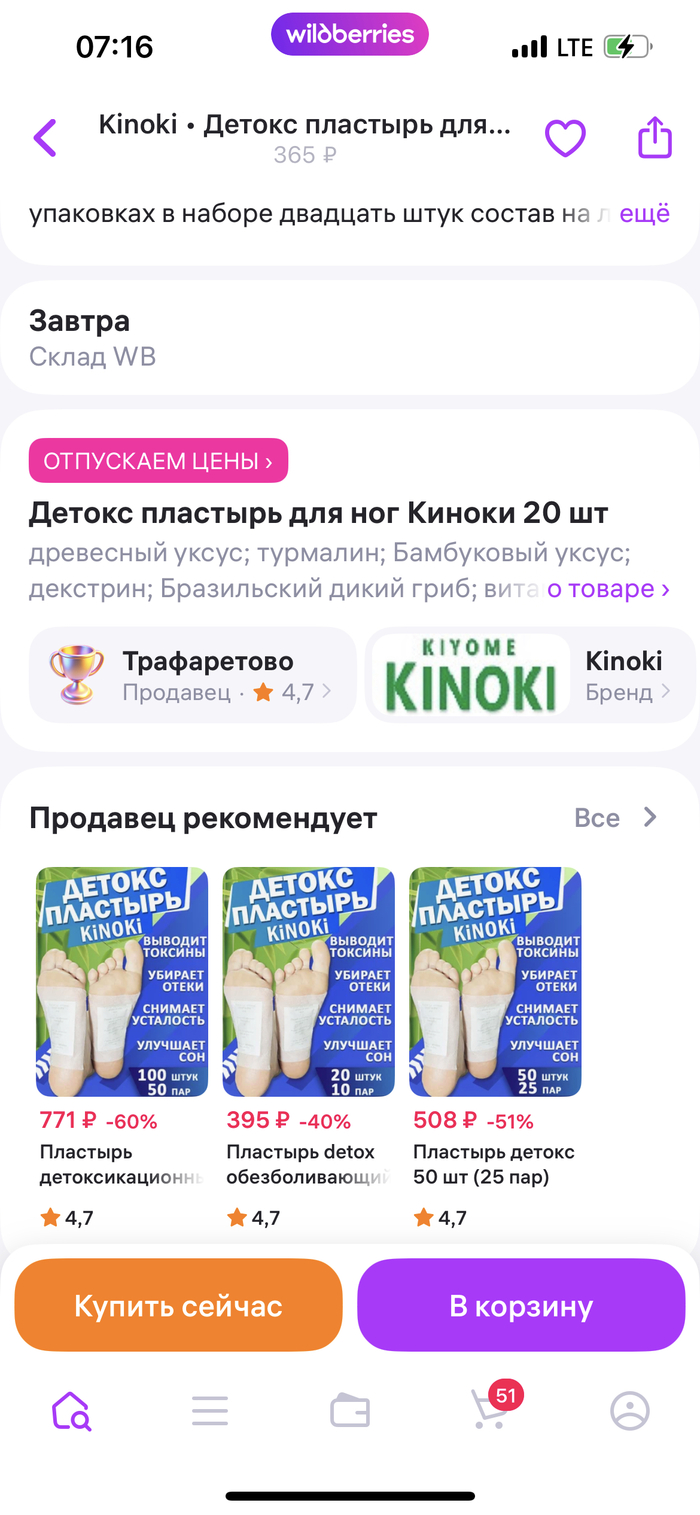
Task: Go back from the product page
Action: 45,137
